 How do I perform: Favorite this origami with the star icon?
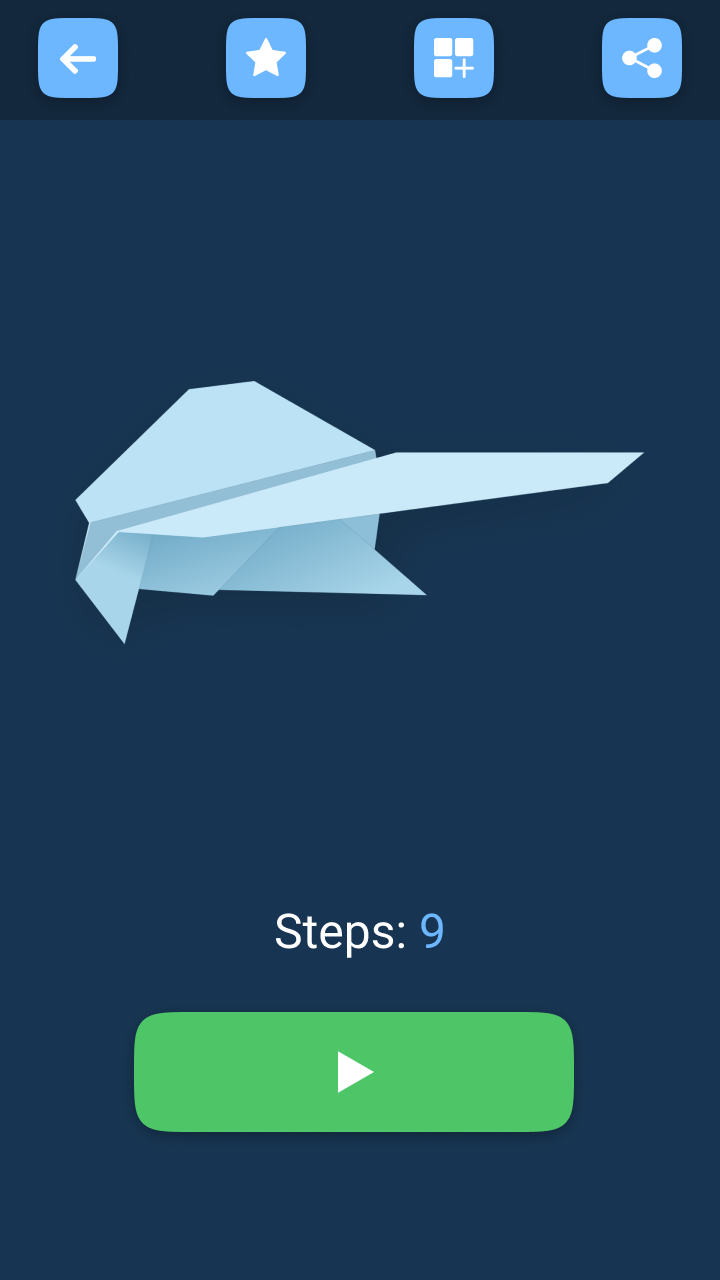tap(265, 58)
